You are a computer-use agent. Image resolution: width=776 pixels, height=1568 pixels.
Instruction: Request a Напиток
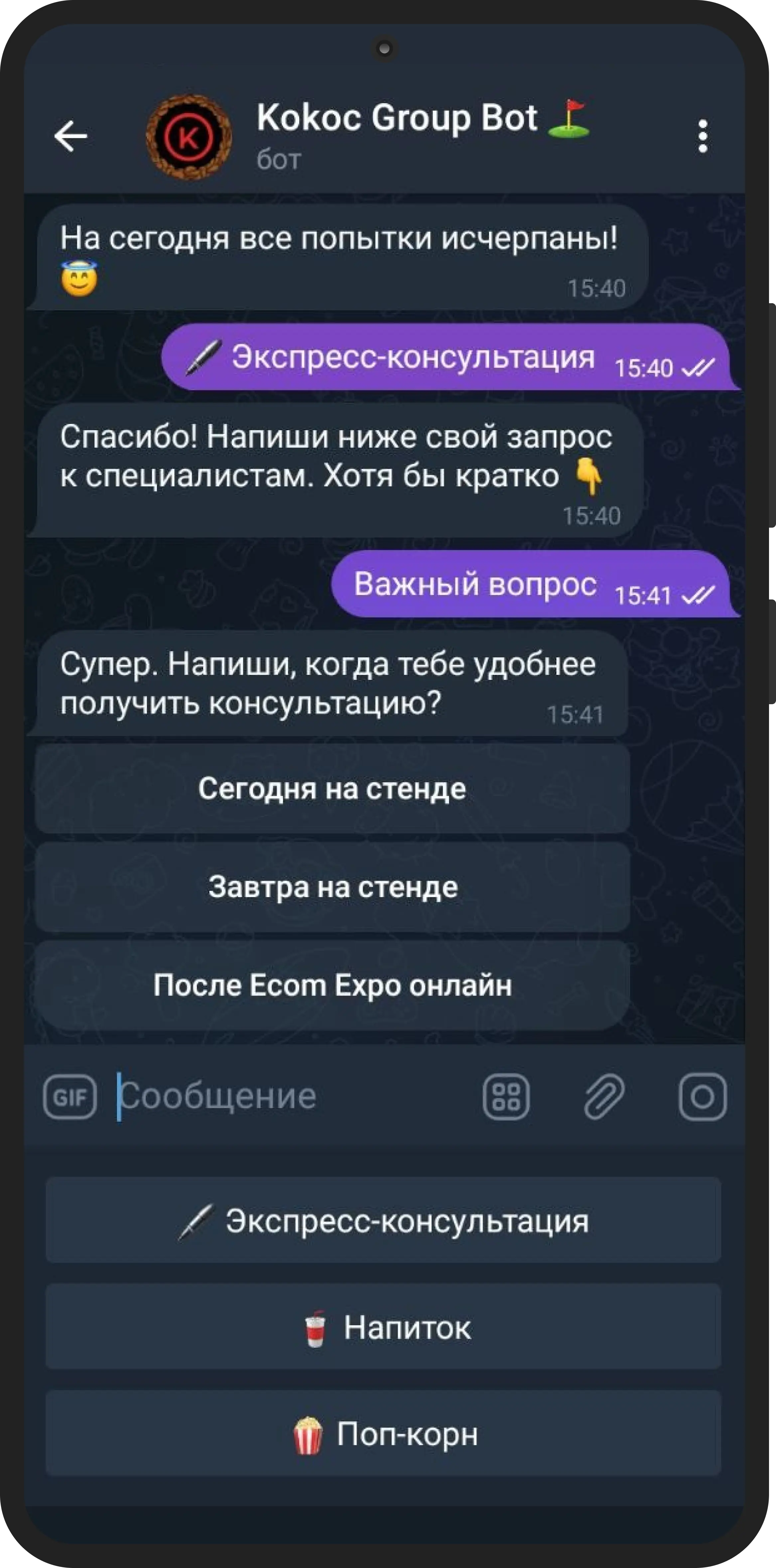pos(383,1327)
